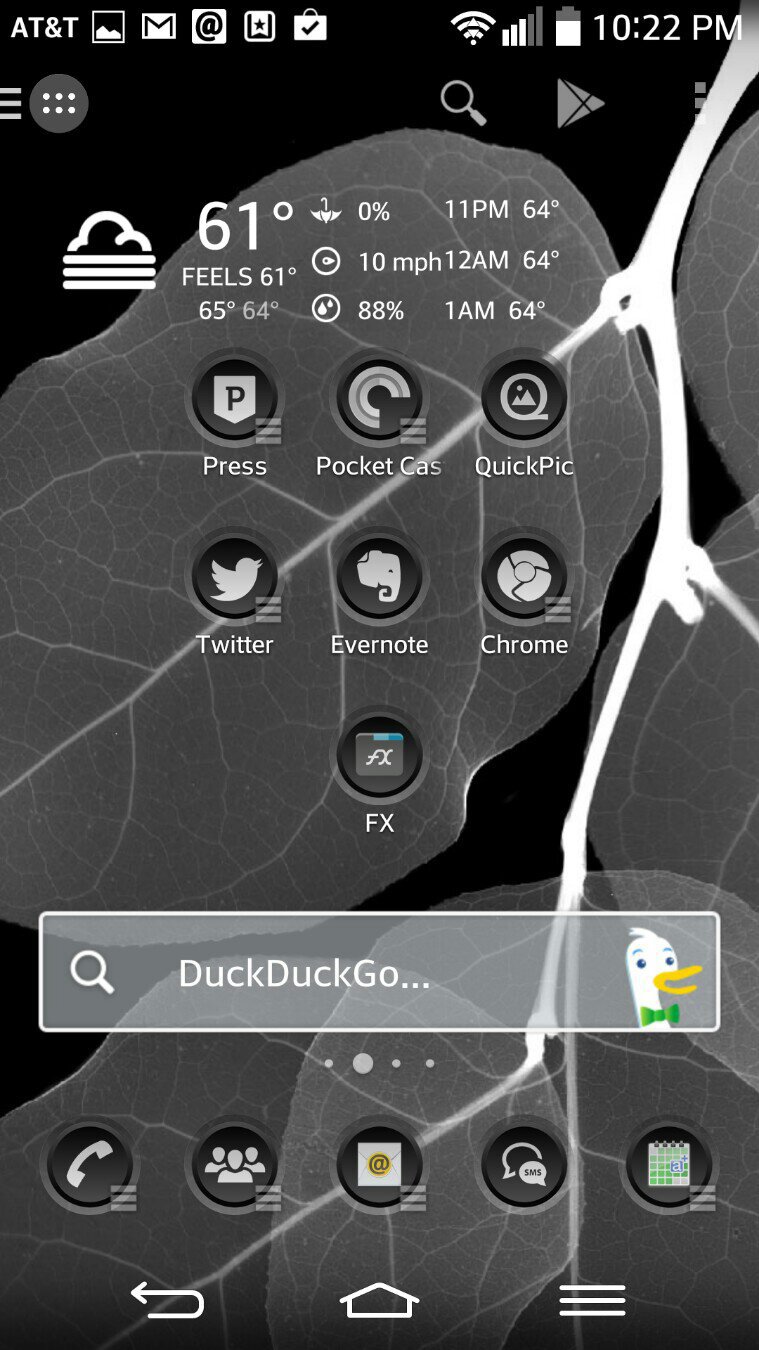Tap the system back button
759x1350 pixels.
click(167, 1300)
